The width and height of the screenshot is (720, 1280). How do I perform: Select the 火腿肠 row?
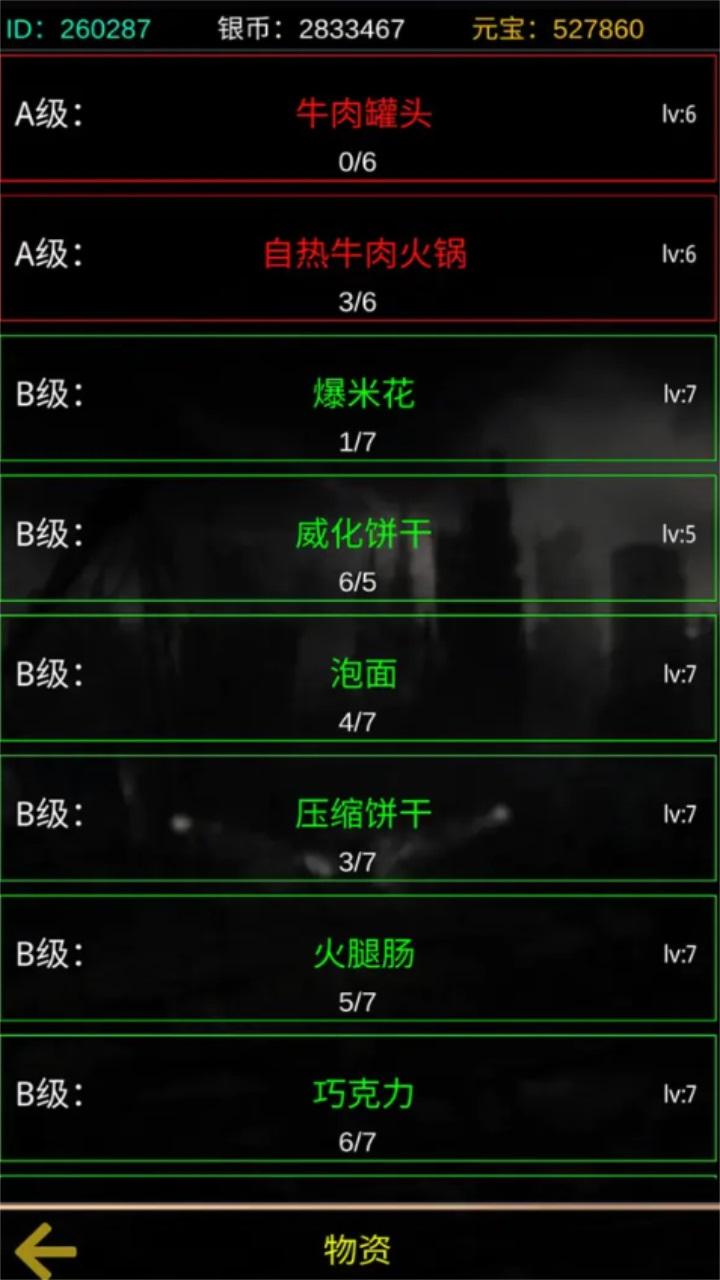tap(359, 958)
